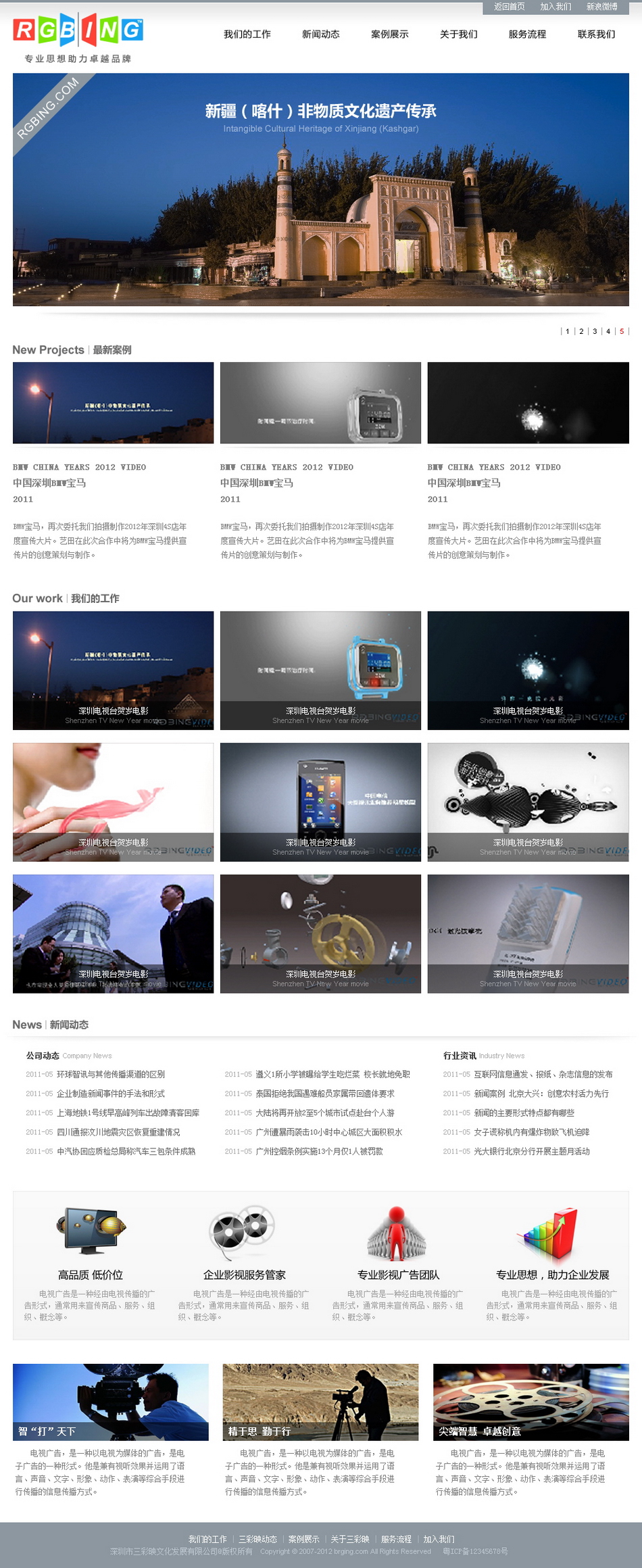Switch banner to slide 3

595,331
